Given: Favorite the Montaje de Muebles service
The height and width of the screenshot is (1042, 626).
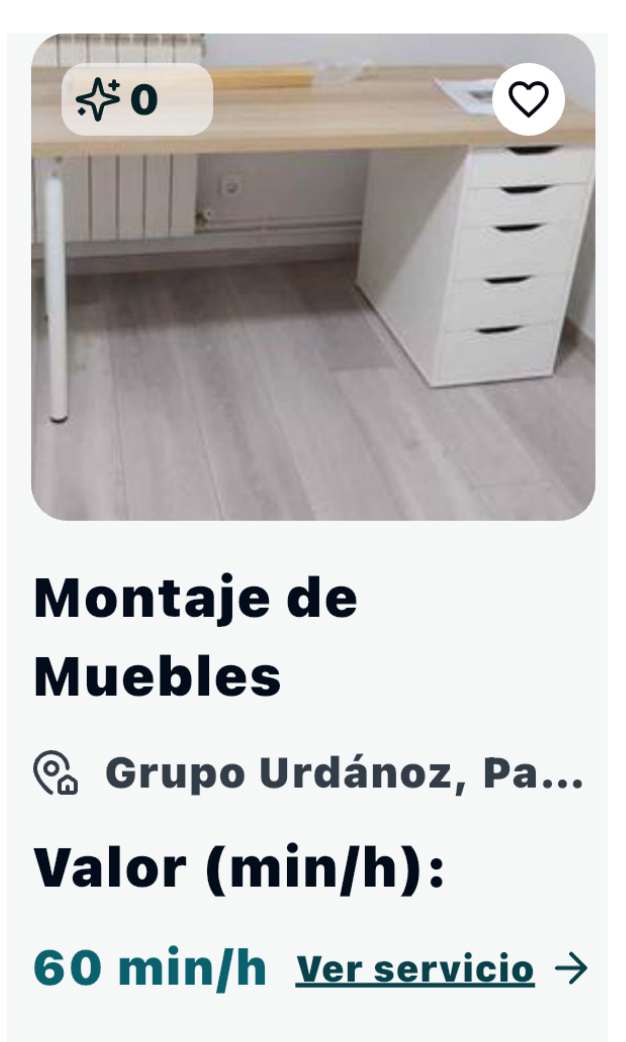Looking at the screenshot, I should (528, 99).
